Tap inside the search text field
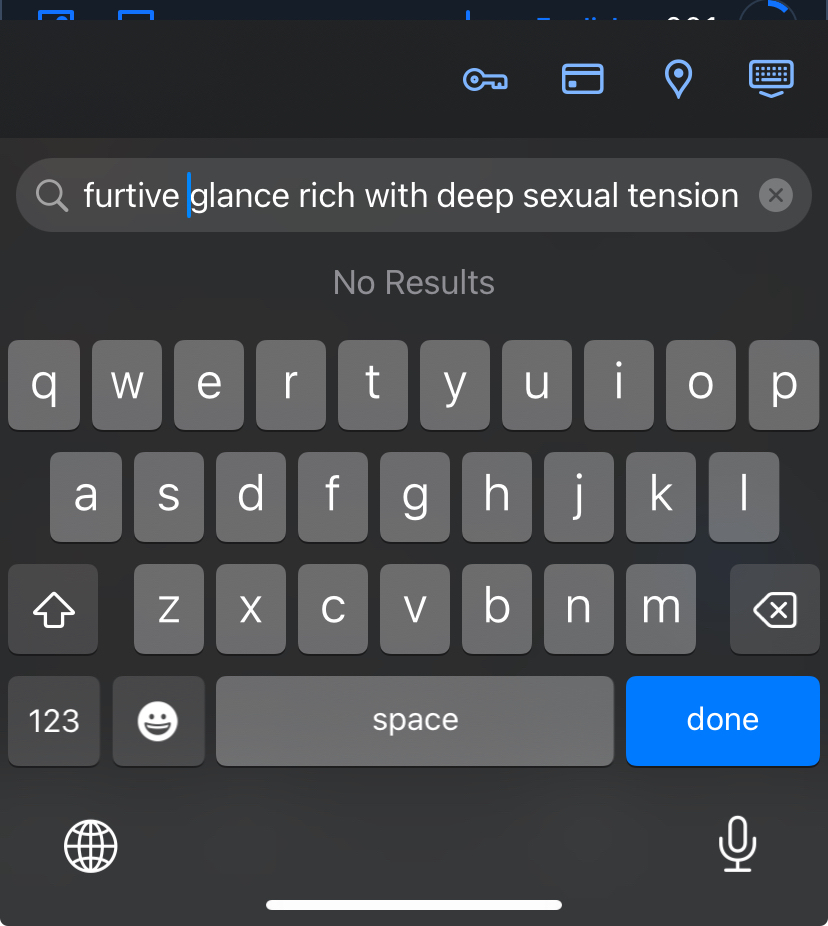Screen dimensions: 828x926 (x=410, y=195)
